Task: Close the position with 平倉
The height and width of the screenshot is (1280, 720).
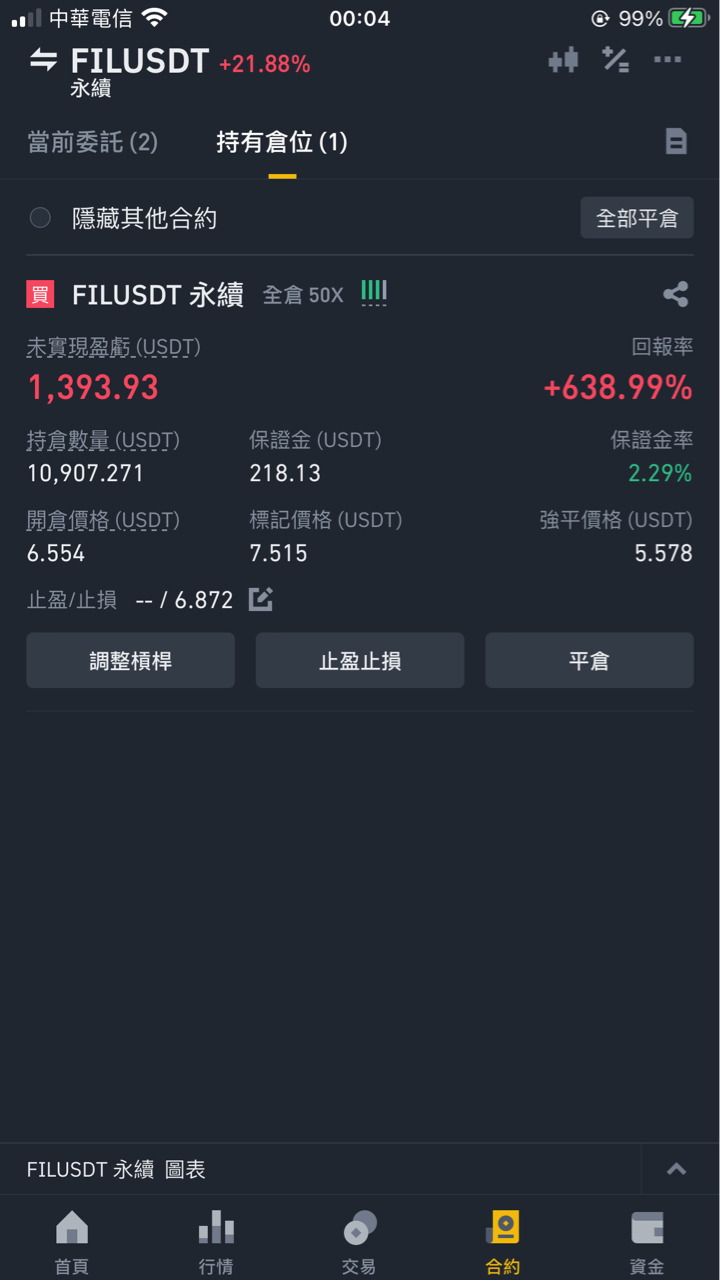Action: pyautogui.click(x=589, y=660)
